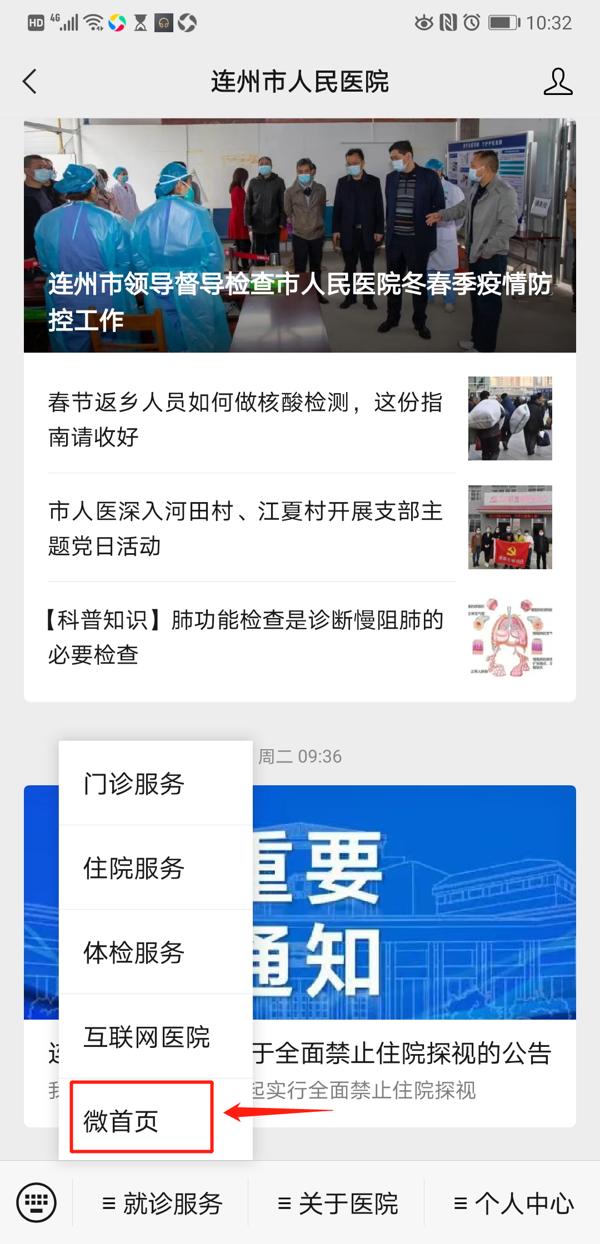Expand the 个人中心 bottom menu
This screenshot has width=600, height=1244.
point(513,1203)
